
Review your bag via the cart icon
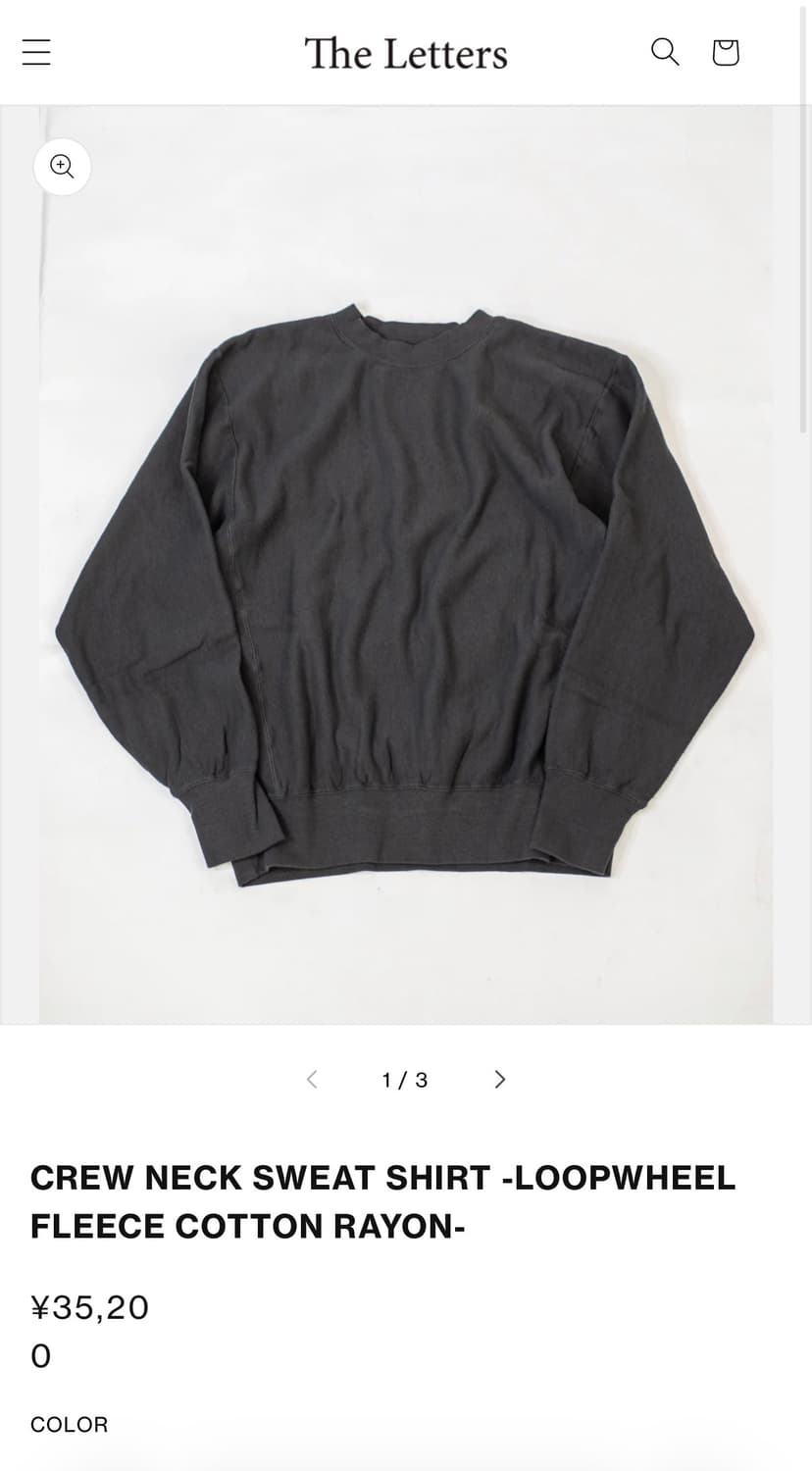click(725, 52)
